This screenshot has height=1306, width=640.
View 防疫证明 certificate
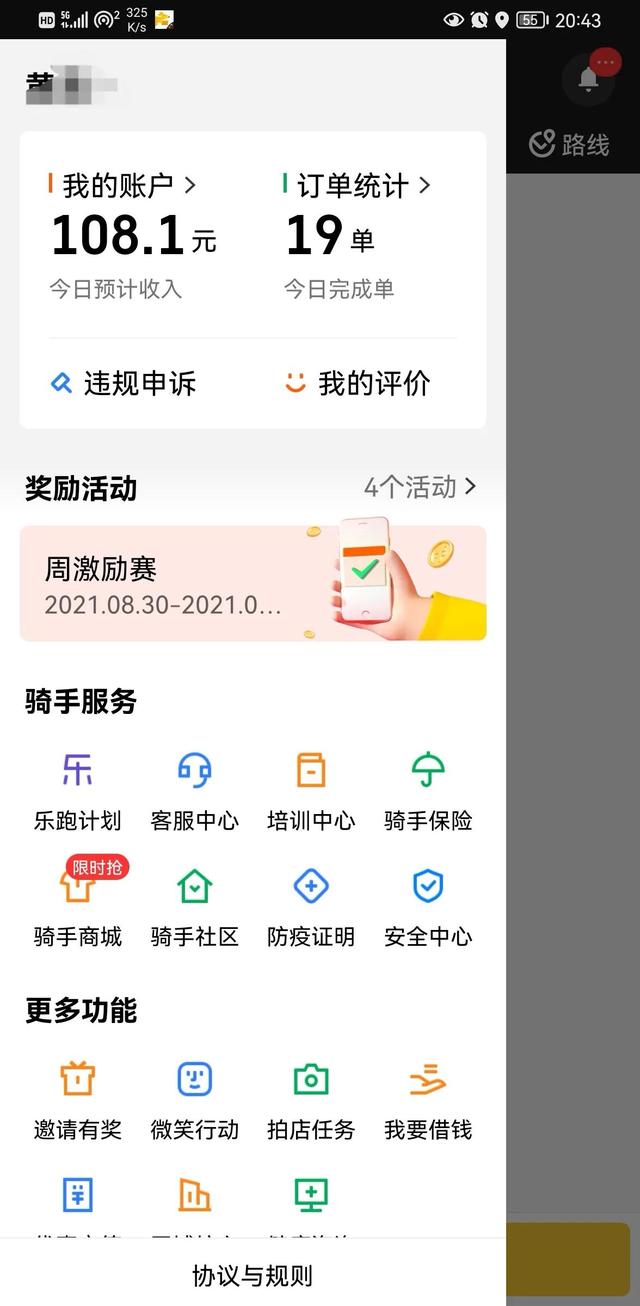tap(311, 906)
